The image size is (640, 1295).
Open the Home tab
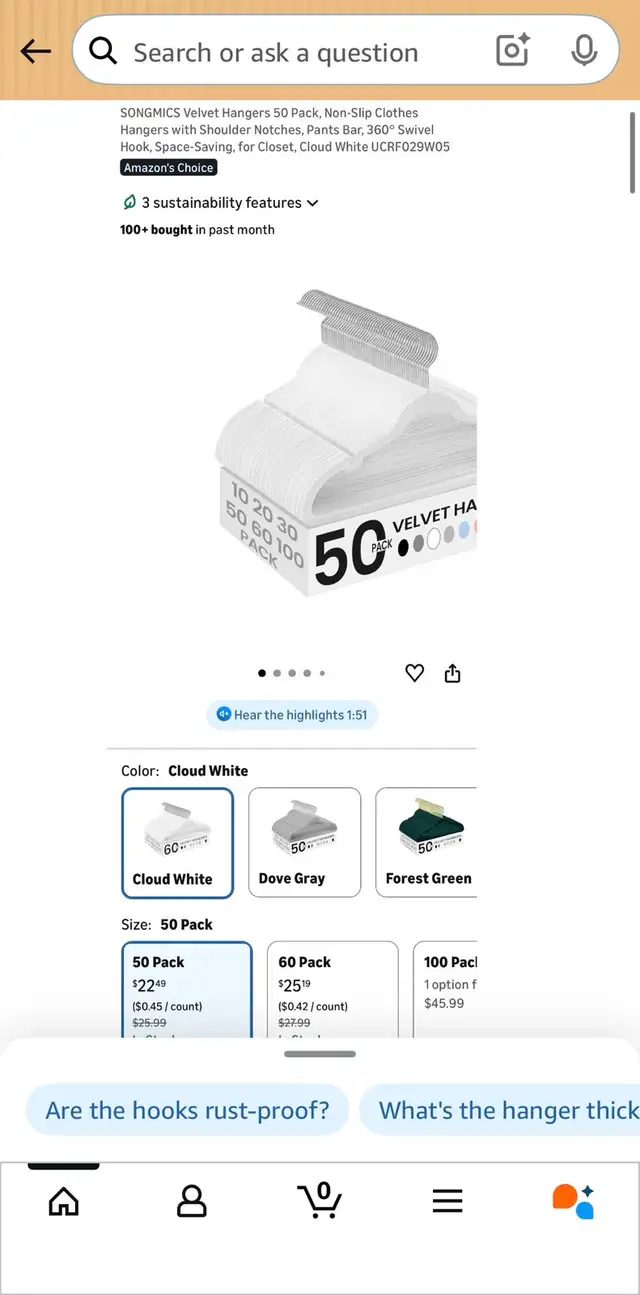click(x=63, y=1200)
